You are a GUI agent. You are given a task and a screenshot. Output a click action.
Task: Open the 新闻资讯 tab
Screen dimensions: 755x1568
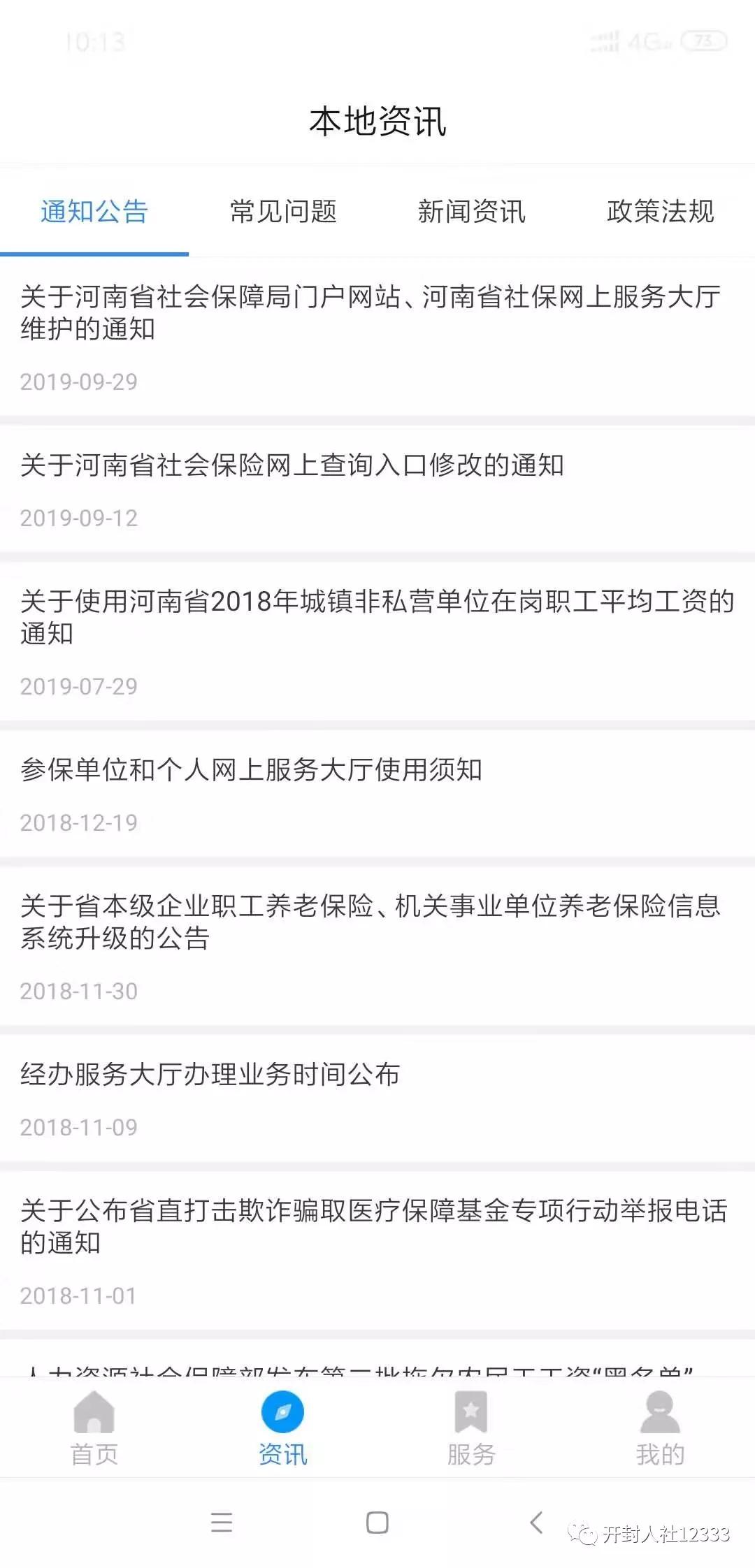[473, 213]
